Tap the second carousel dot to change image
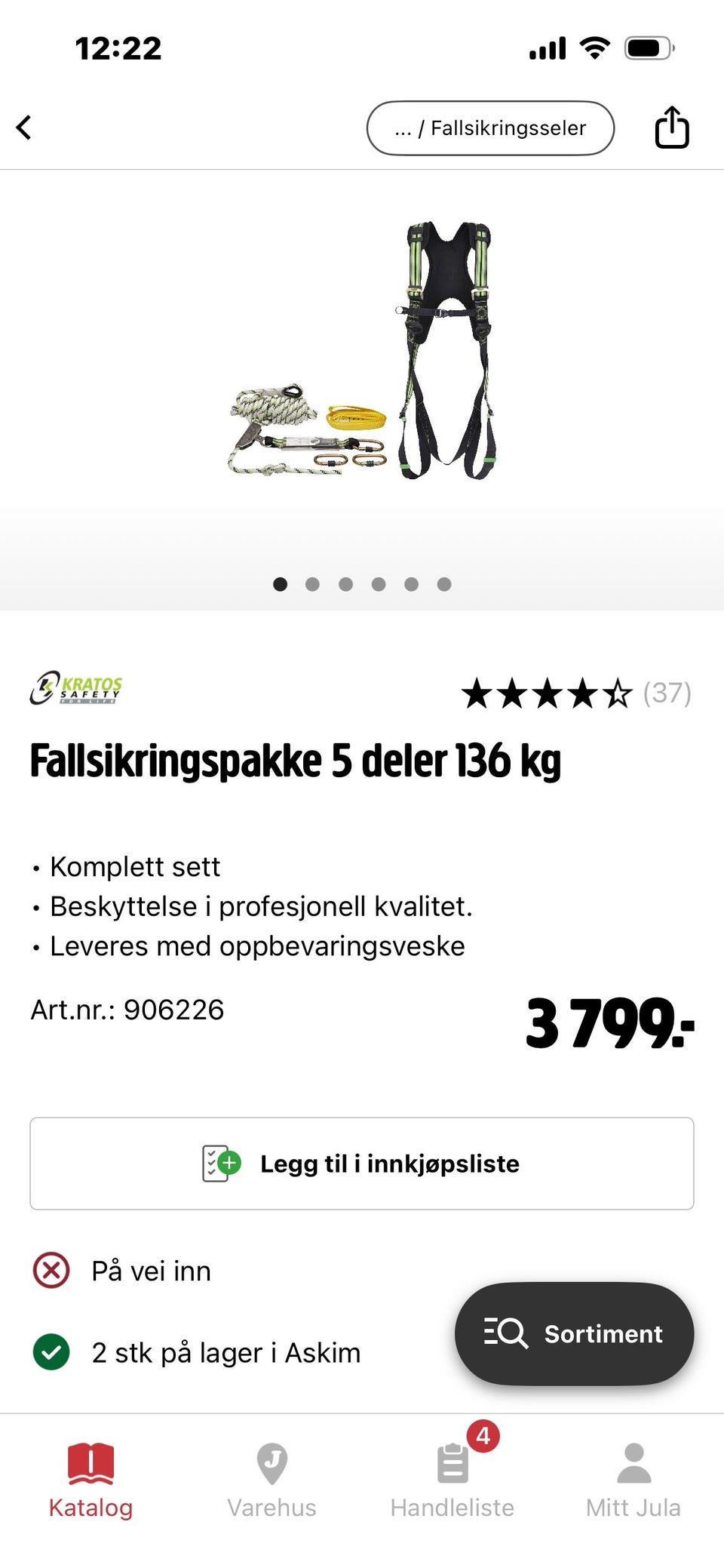 [x=313, y=584]
